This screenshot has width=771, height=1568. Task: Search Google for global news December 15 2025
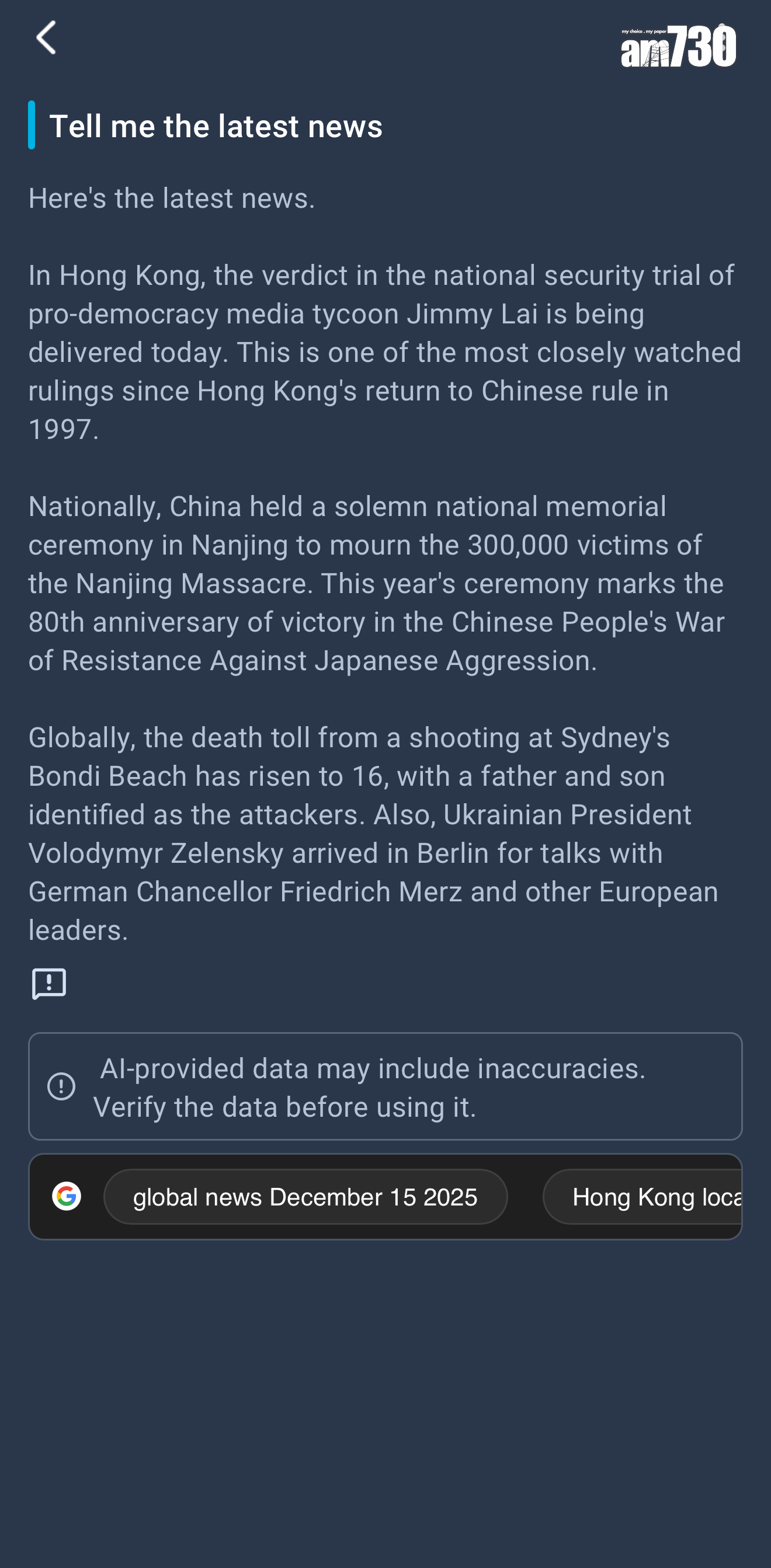pos(305,1197)
